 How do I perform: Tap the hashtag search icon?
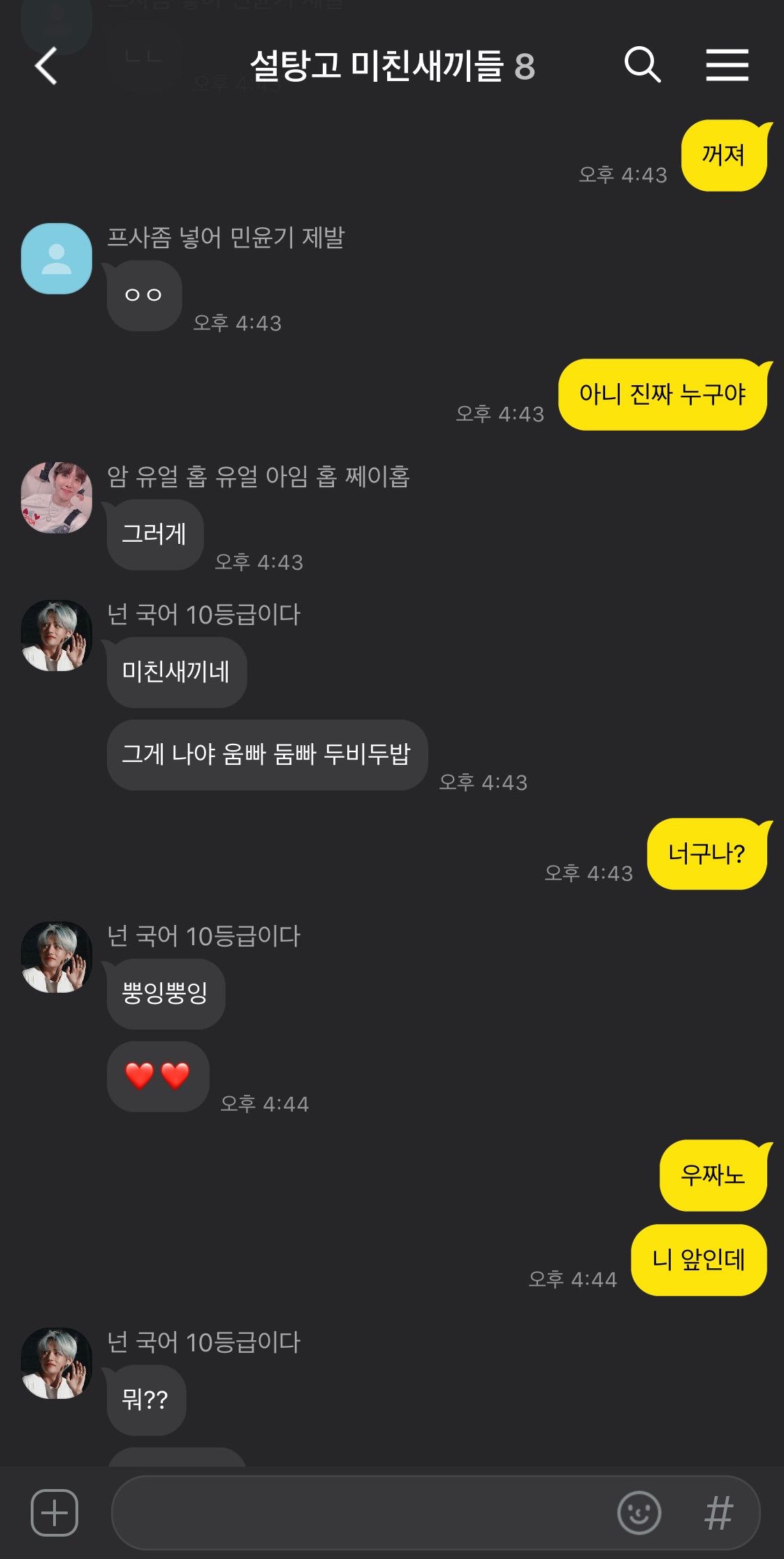718,1513
